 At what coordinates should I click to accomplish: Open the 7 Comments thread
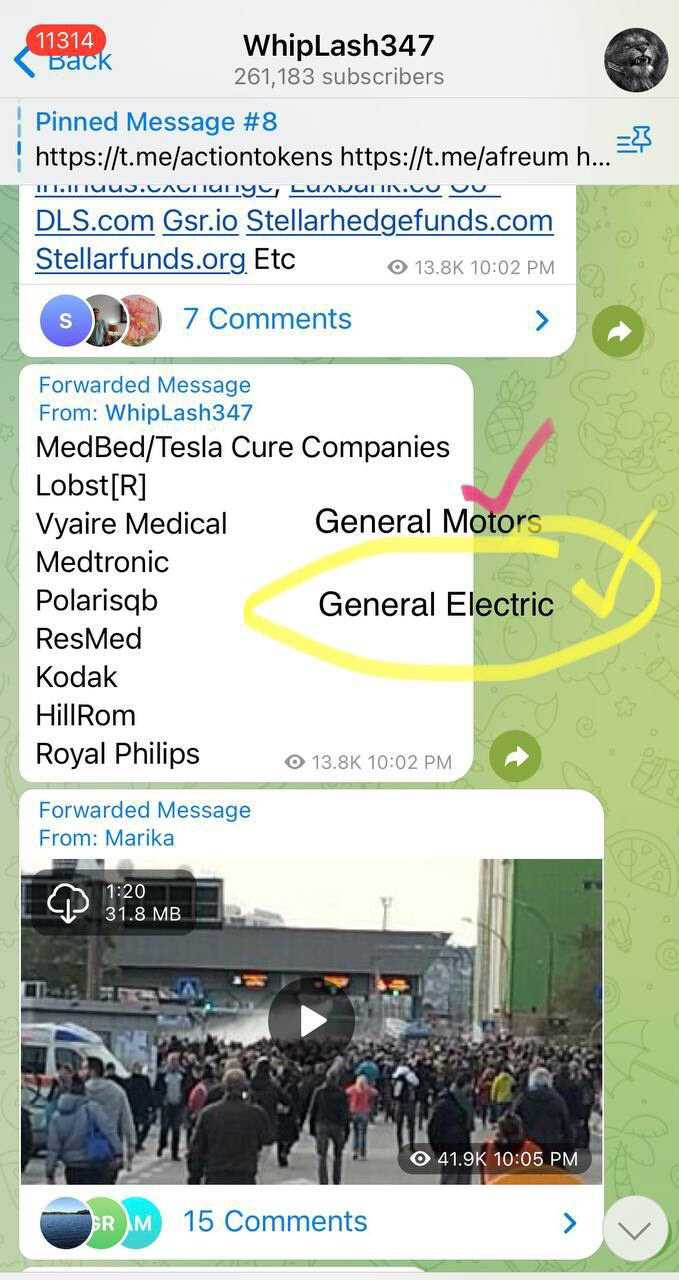coord(297,320)
